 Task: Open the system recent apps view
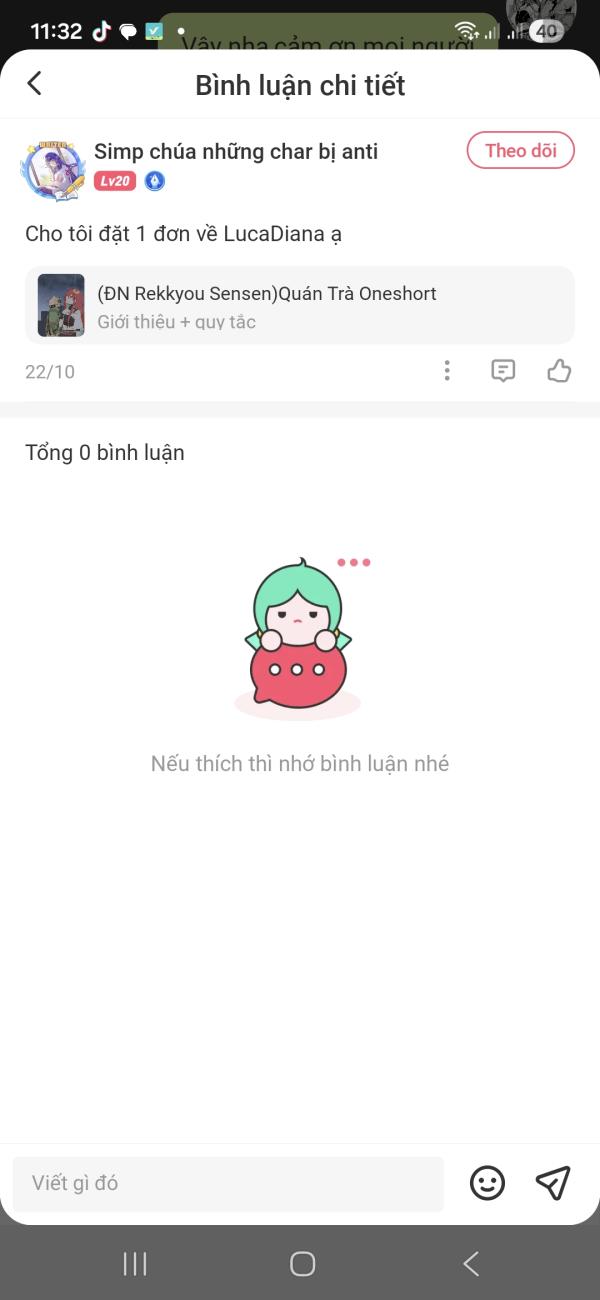[x=135, y=1264]
